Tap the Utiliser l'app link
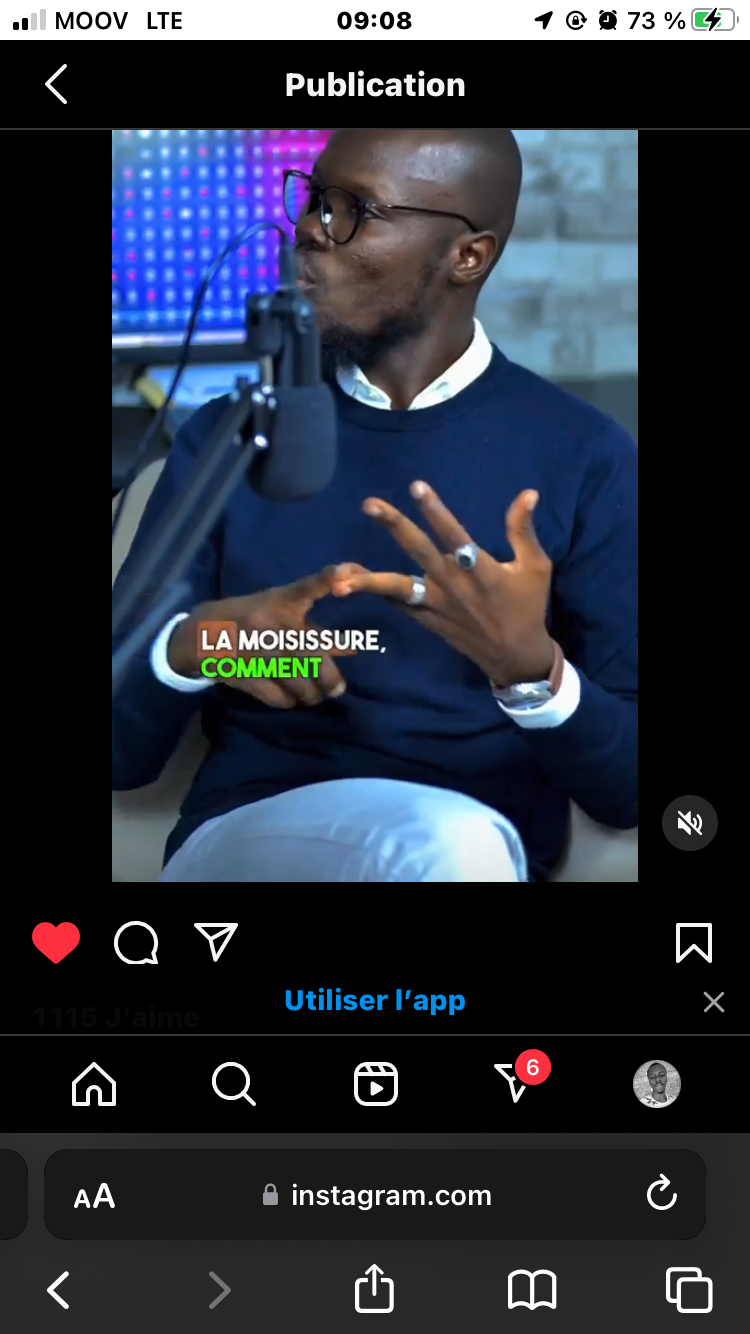Image resolution: width=750 pixels, height=1334 pixels. [374, 1001]
